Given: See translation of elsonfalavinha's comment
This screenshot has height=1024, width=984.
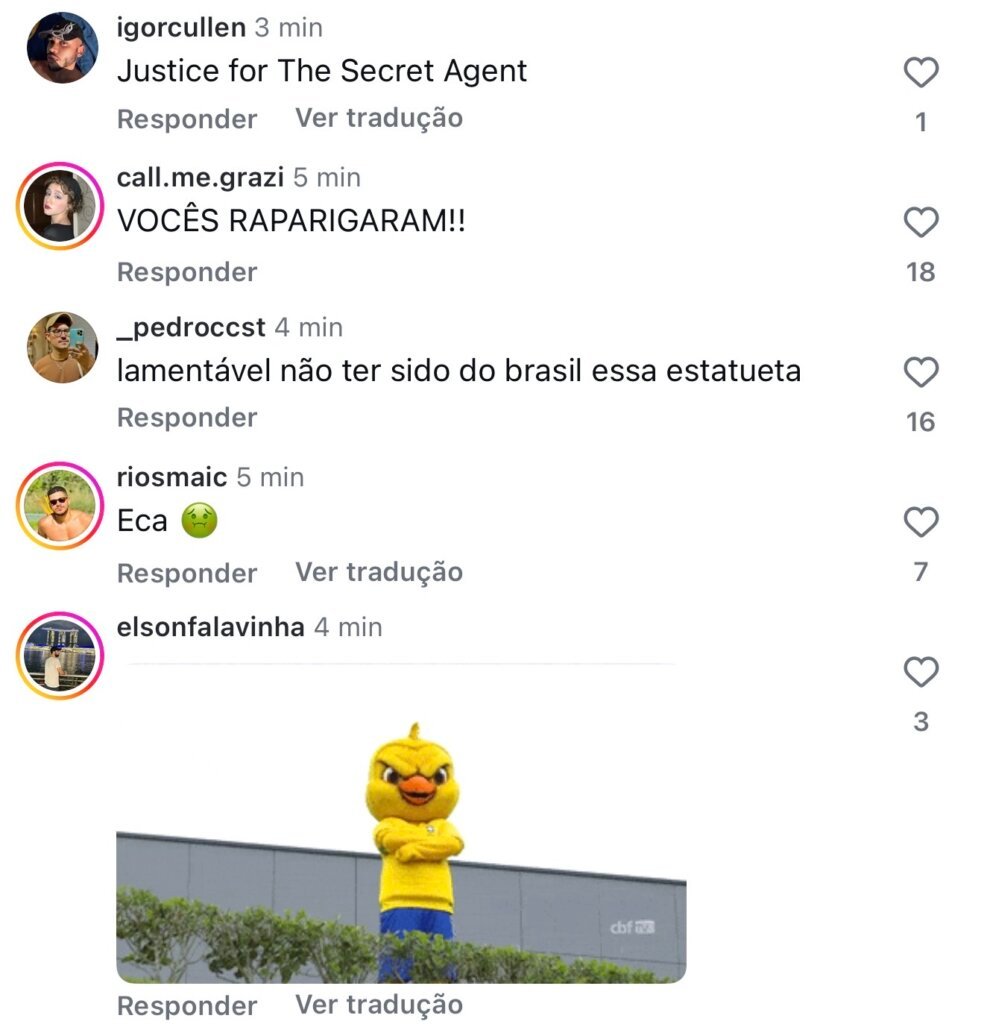Looking at the screenshot, I should pos(379,1004).
